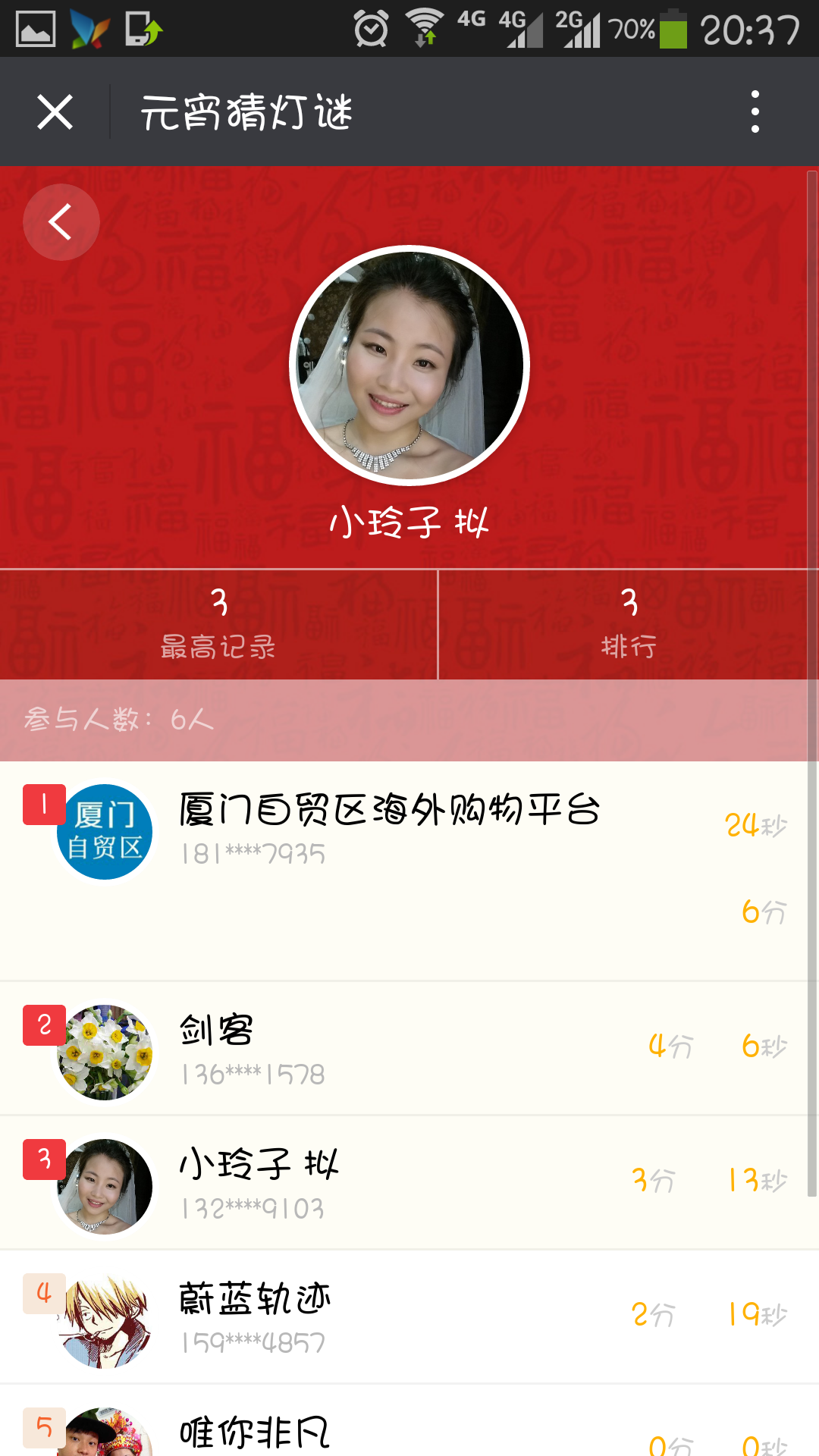Close the 元宵猜灯谜 page

point(55,112)
